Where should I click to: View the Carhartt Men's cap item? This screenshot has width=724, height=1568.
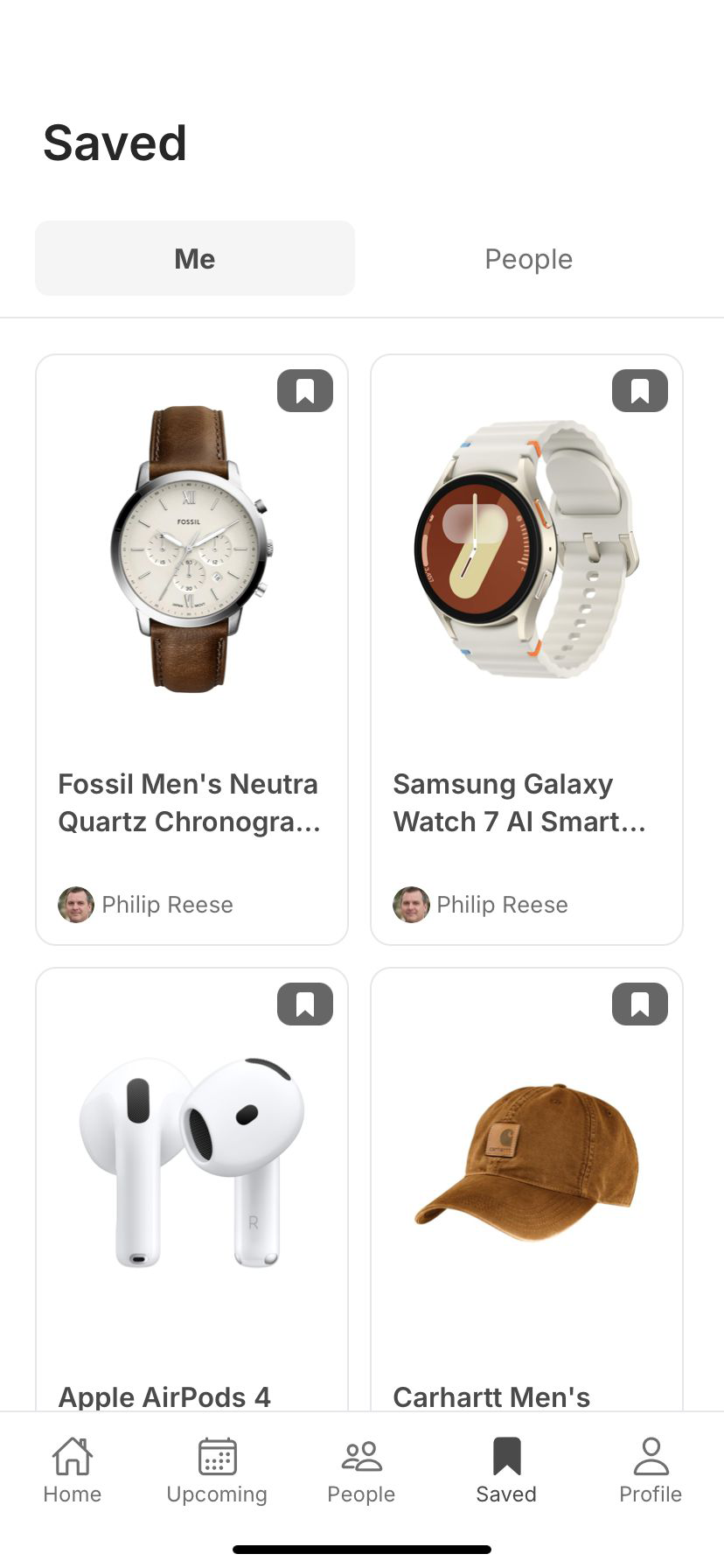526,1190
